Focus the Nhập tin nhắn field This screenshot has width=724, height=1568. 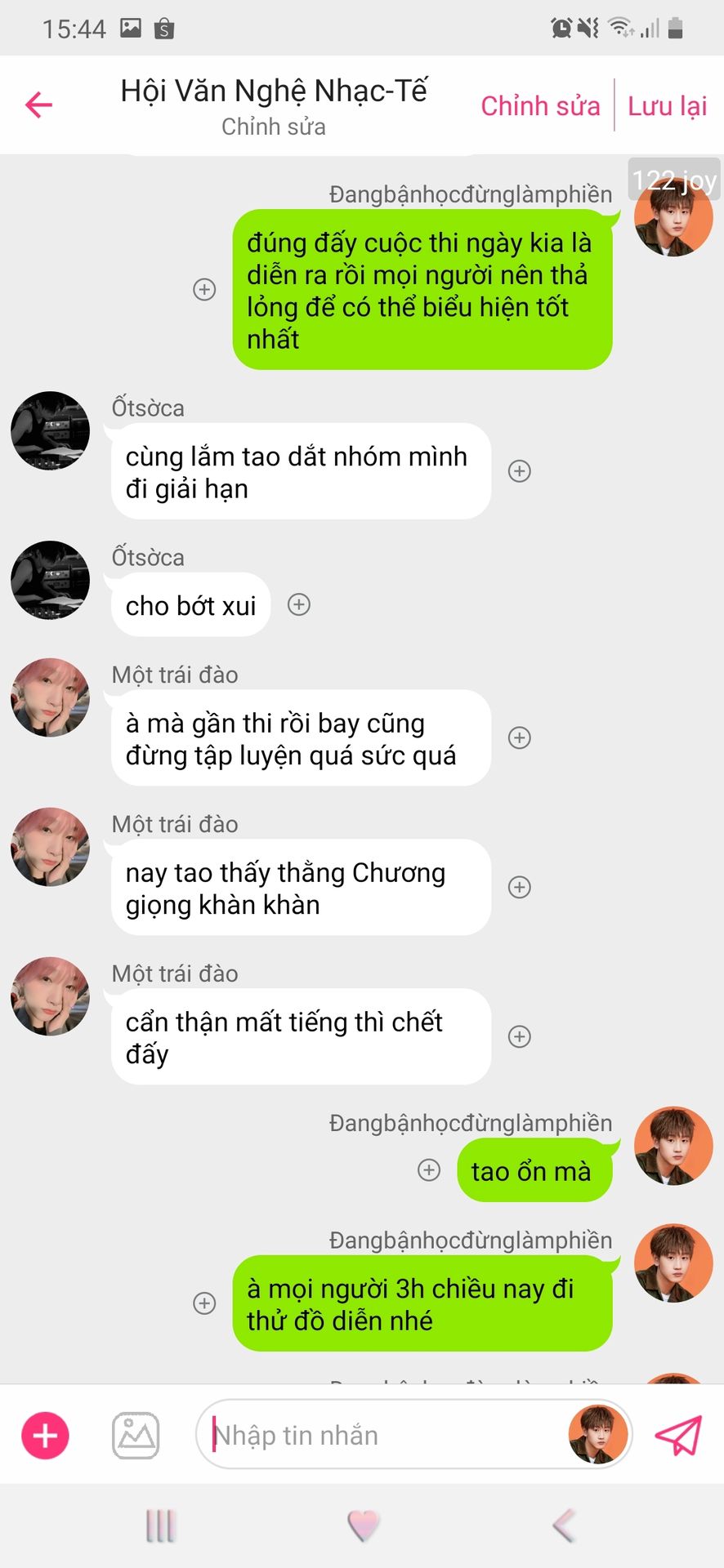(x=384, y=1435)
